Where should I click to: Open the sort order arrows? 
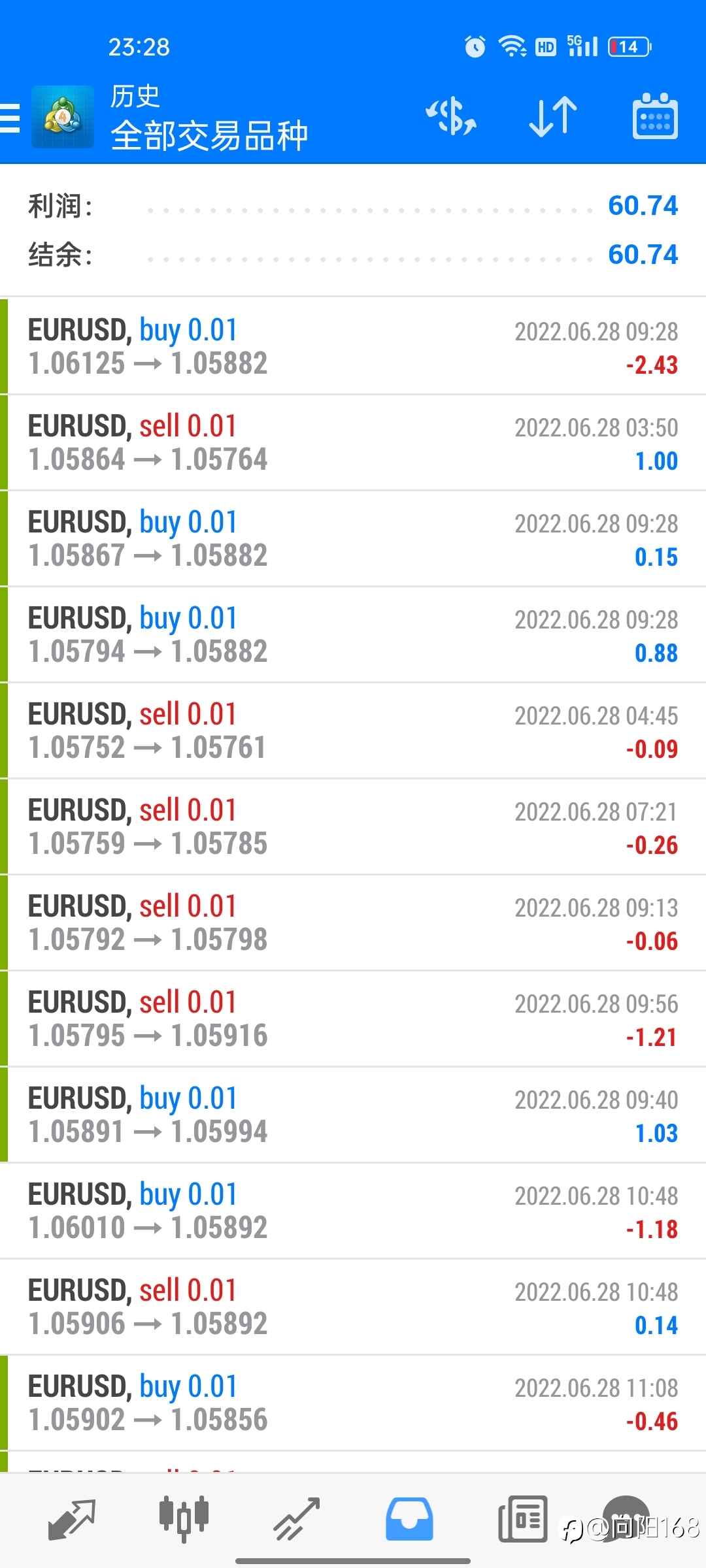click(x=553, y=117)
